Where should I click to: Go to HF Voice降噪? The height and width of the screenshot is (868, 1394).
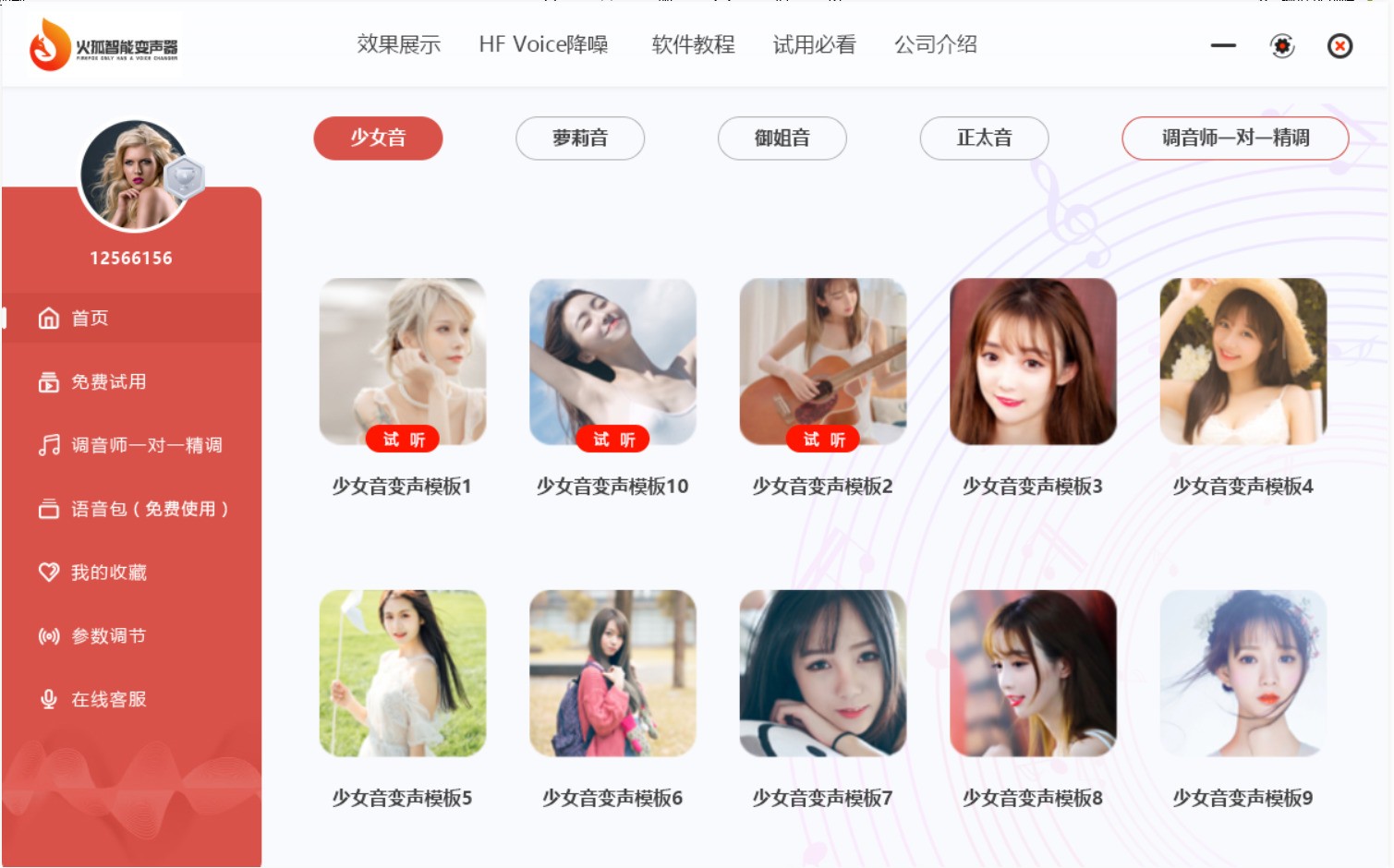543,44
